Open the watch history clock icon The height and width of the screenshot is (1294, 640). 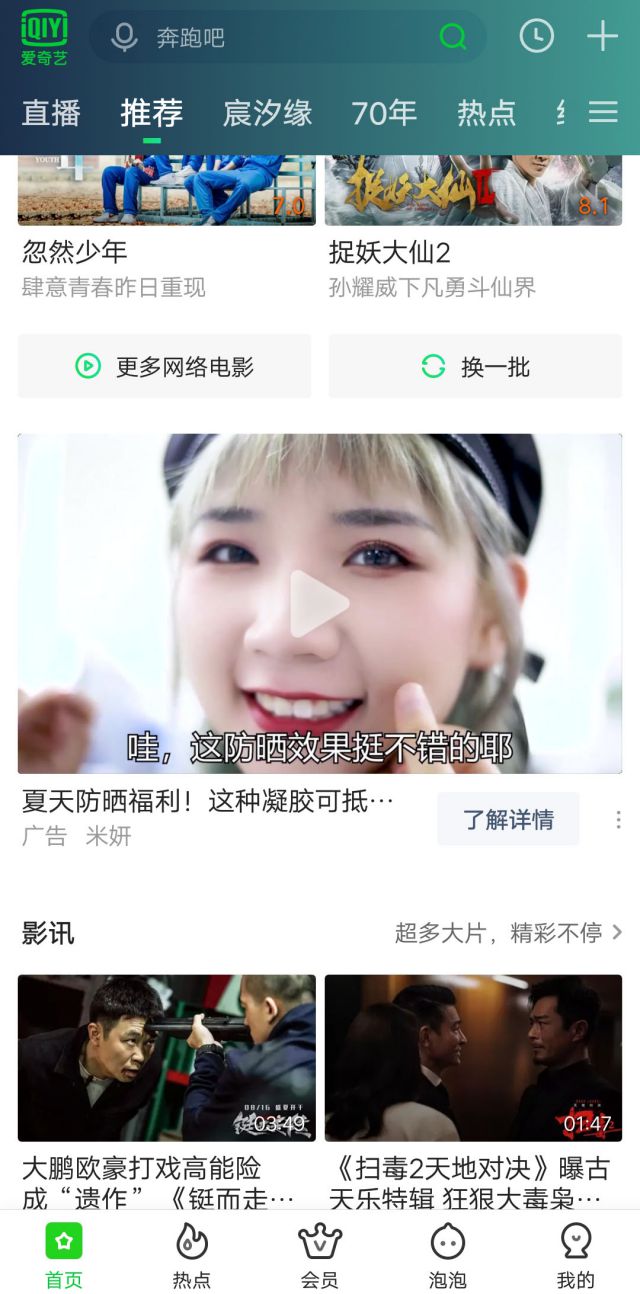coord(537,37)
